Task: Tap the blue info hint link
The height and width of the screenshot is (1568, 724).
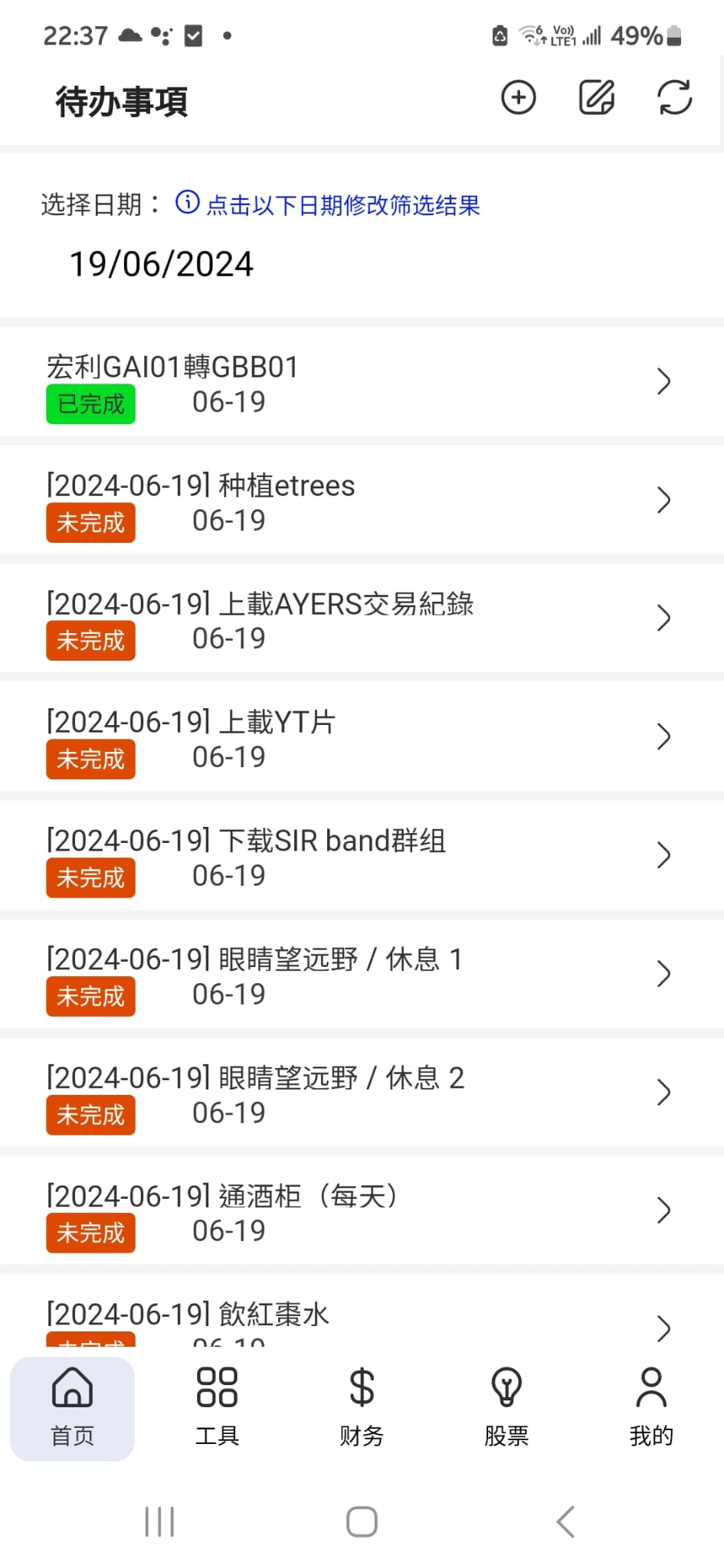Action: 328,204
